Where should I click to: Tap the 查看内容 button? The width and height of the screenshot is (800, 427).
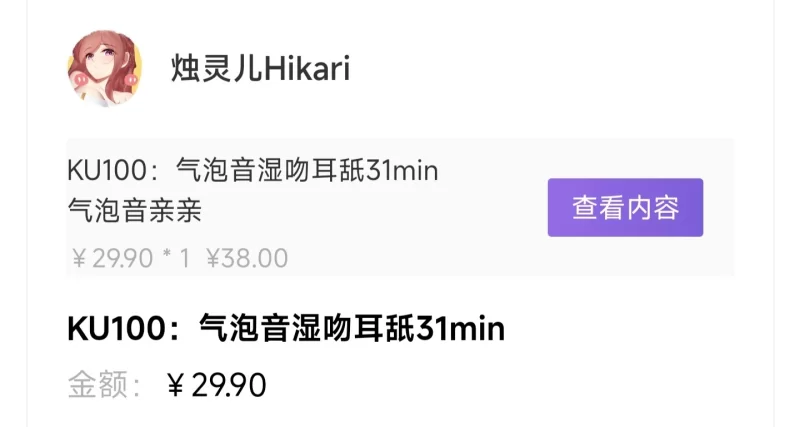(x=625, y=208)
